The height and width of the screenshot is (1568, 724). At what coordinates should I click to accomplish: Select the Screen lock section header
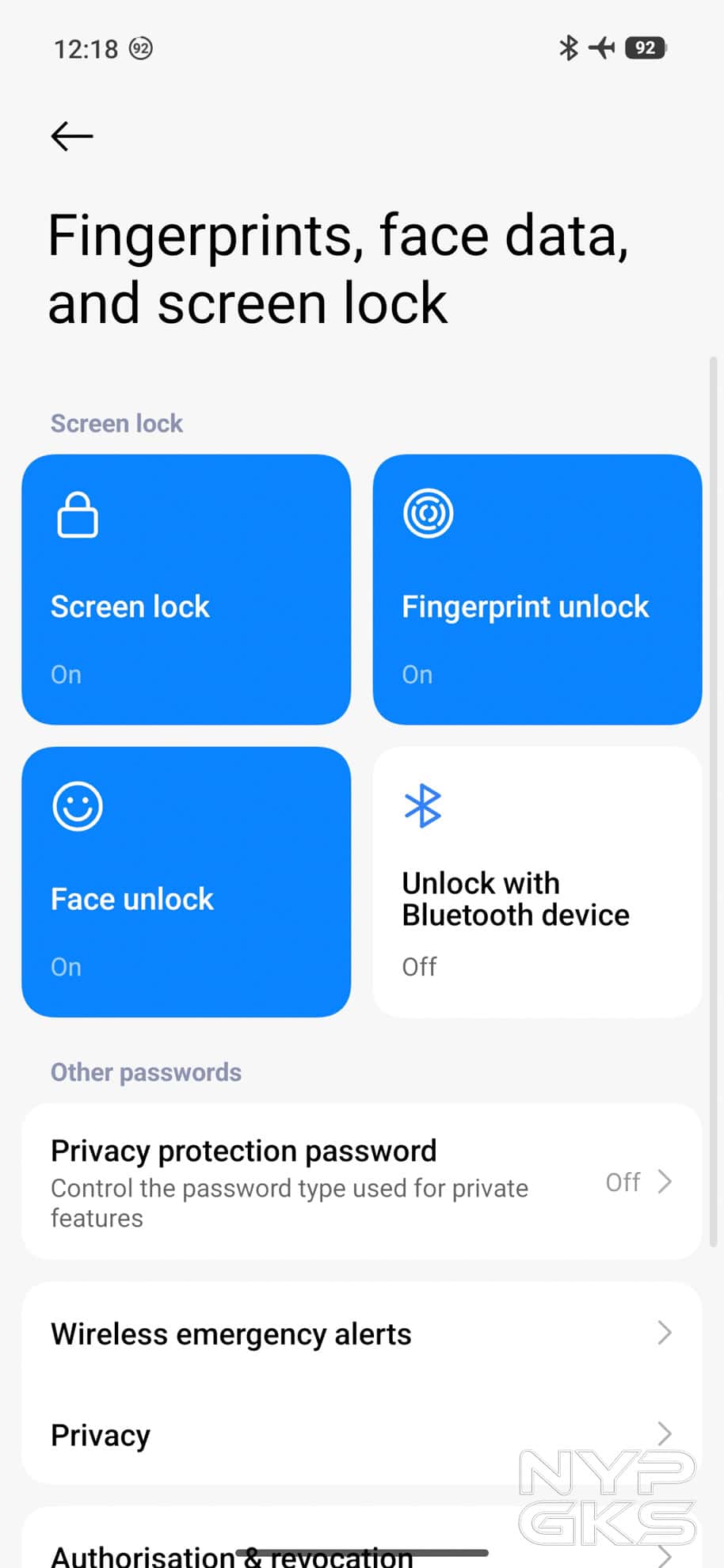(116, 423)
